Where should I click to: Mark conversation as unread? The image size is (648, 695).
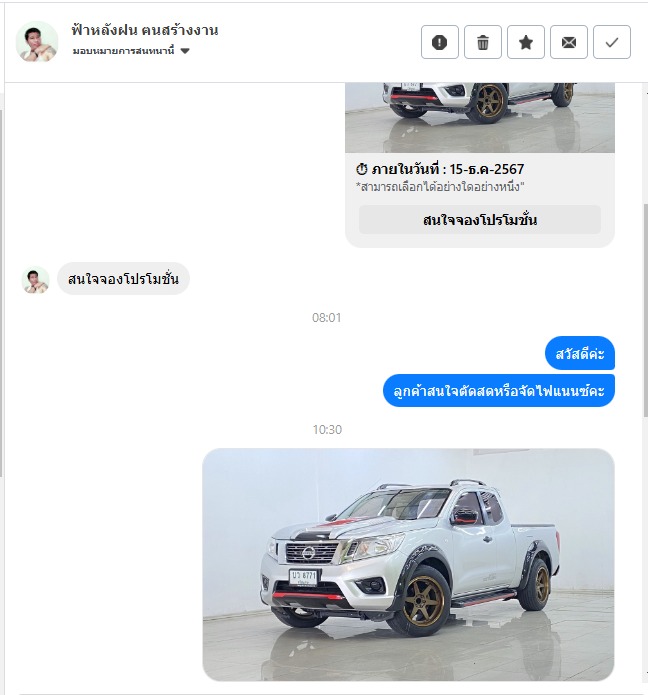pos(569,42)
